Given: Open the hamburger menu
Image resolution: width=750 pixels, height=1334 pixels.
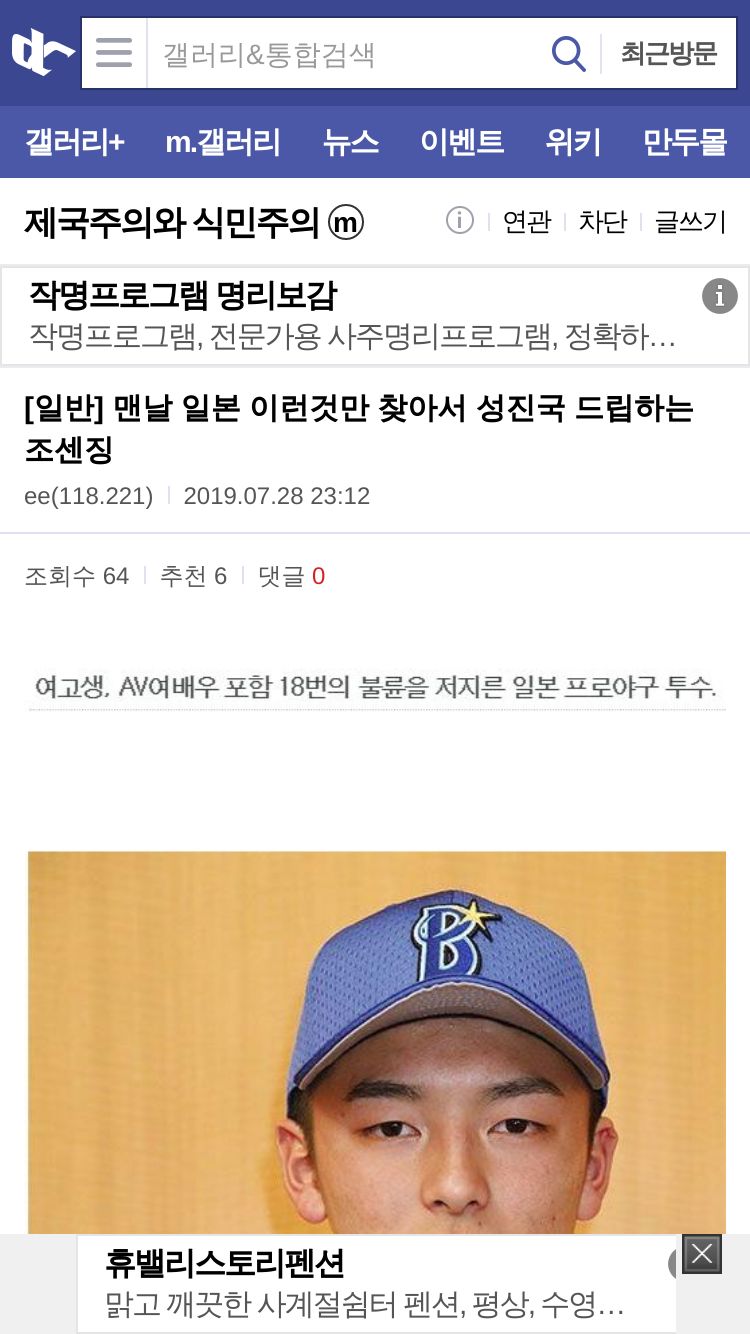Looking at the screenshot, I should 114,53.
